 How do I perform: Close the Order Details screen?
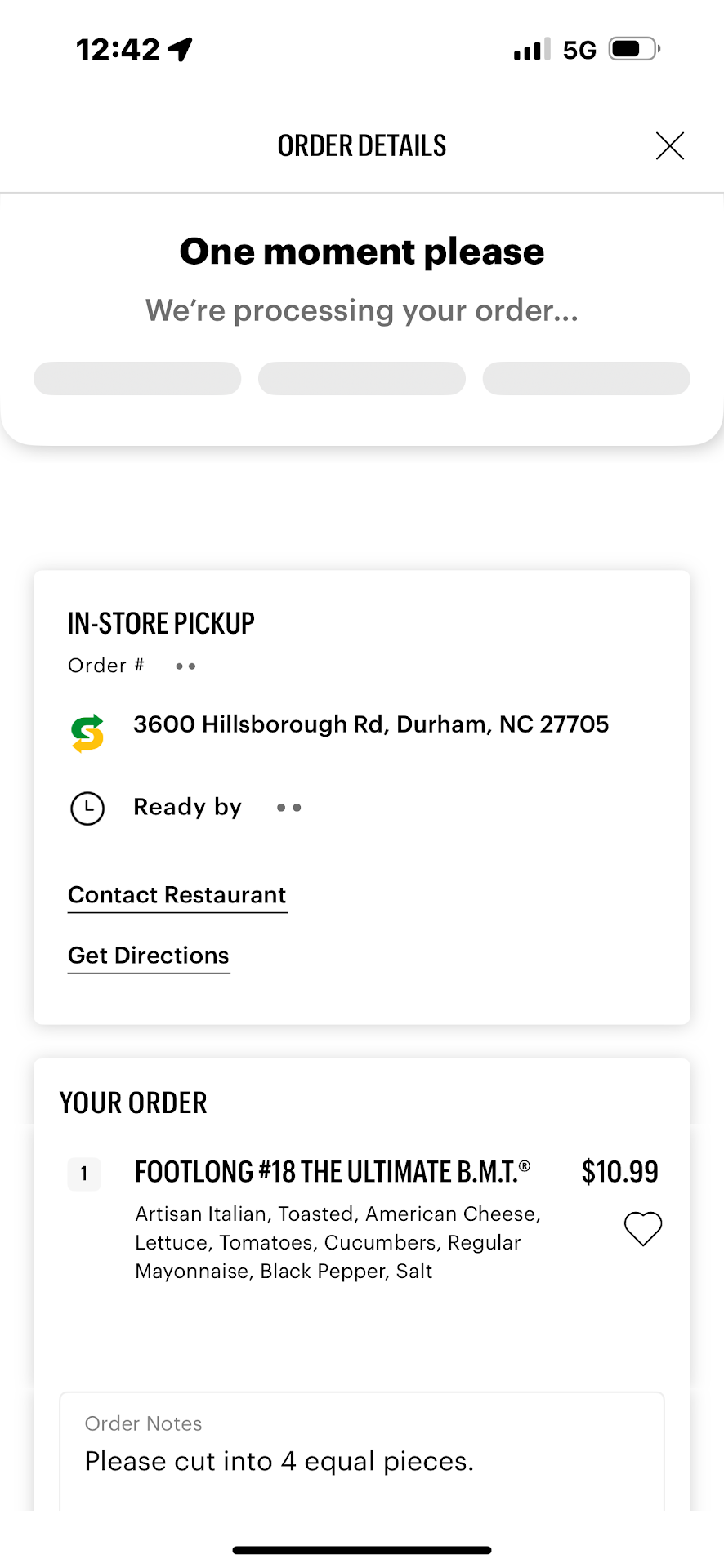pyautogui.click(x=669, y=146)
